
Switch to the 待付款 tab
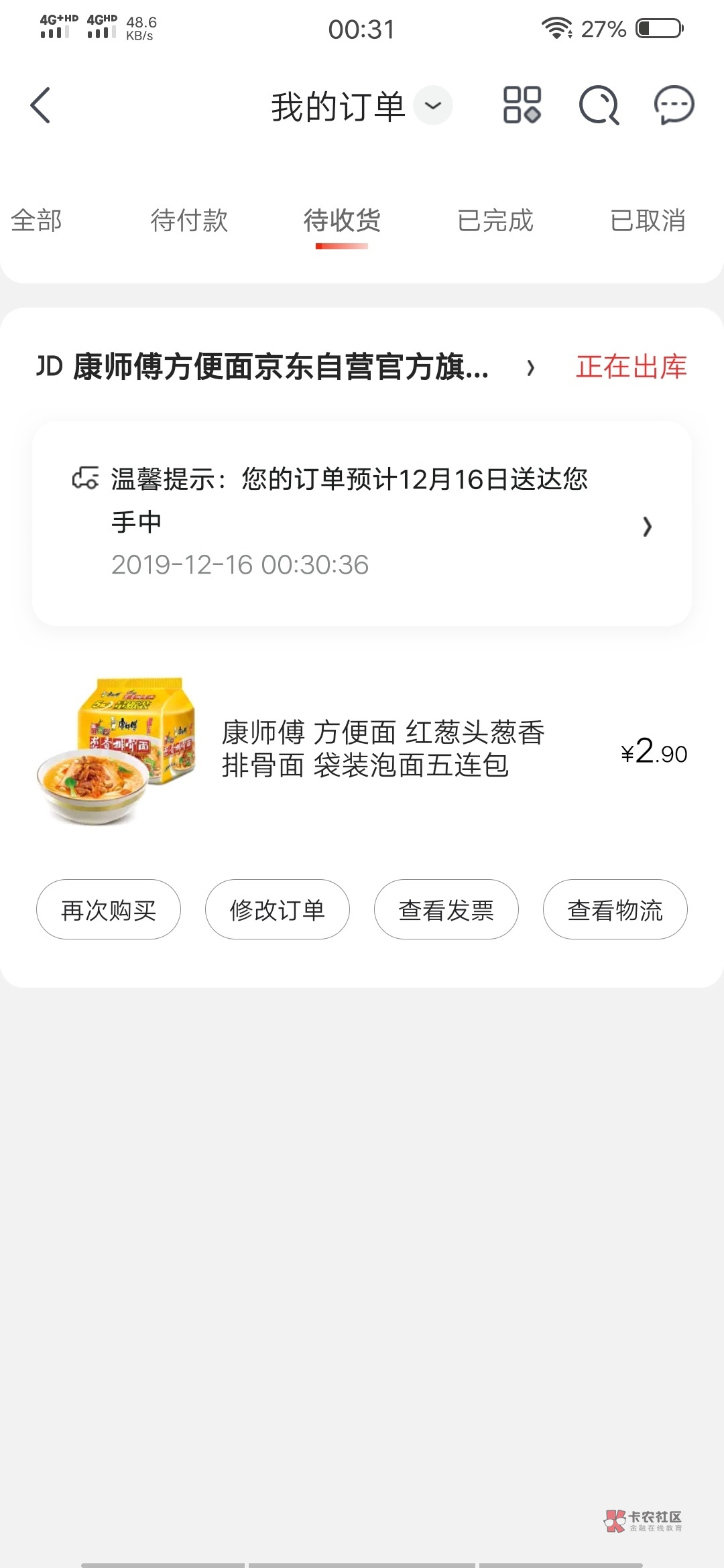[189, 220]
